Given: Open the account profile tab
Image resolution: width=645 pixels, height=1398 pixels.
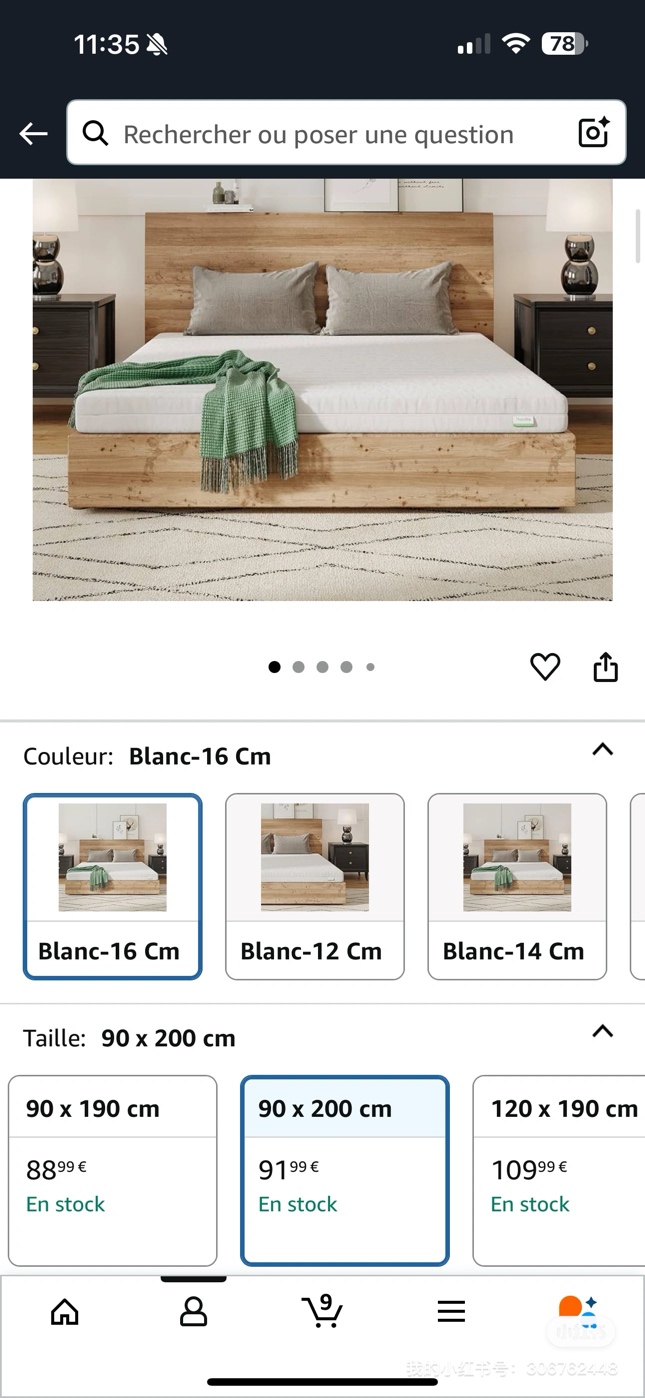Looking at the screenshot, I should 193,1311.
